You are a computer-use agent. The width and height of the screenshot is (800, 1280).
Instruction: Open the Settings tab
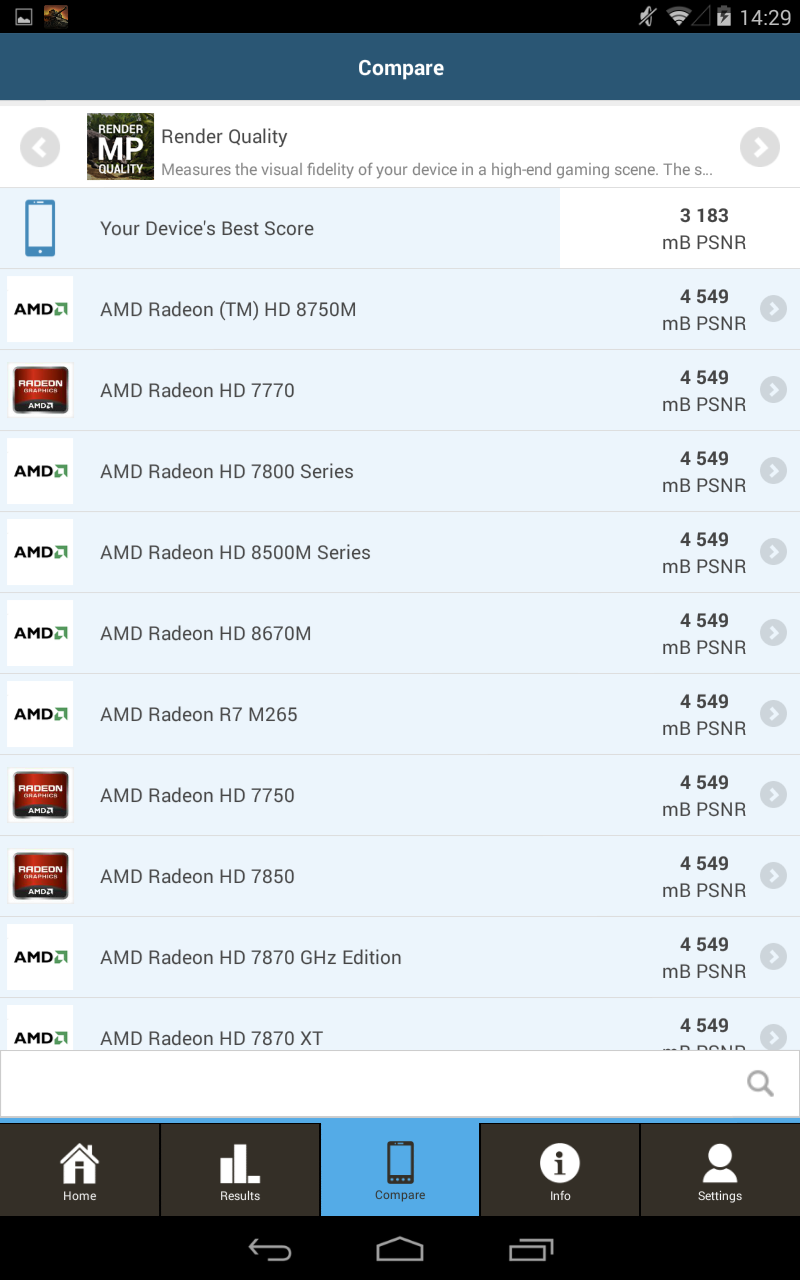click(x=720, y=1170)
